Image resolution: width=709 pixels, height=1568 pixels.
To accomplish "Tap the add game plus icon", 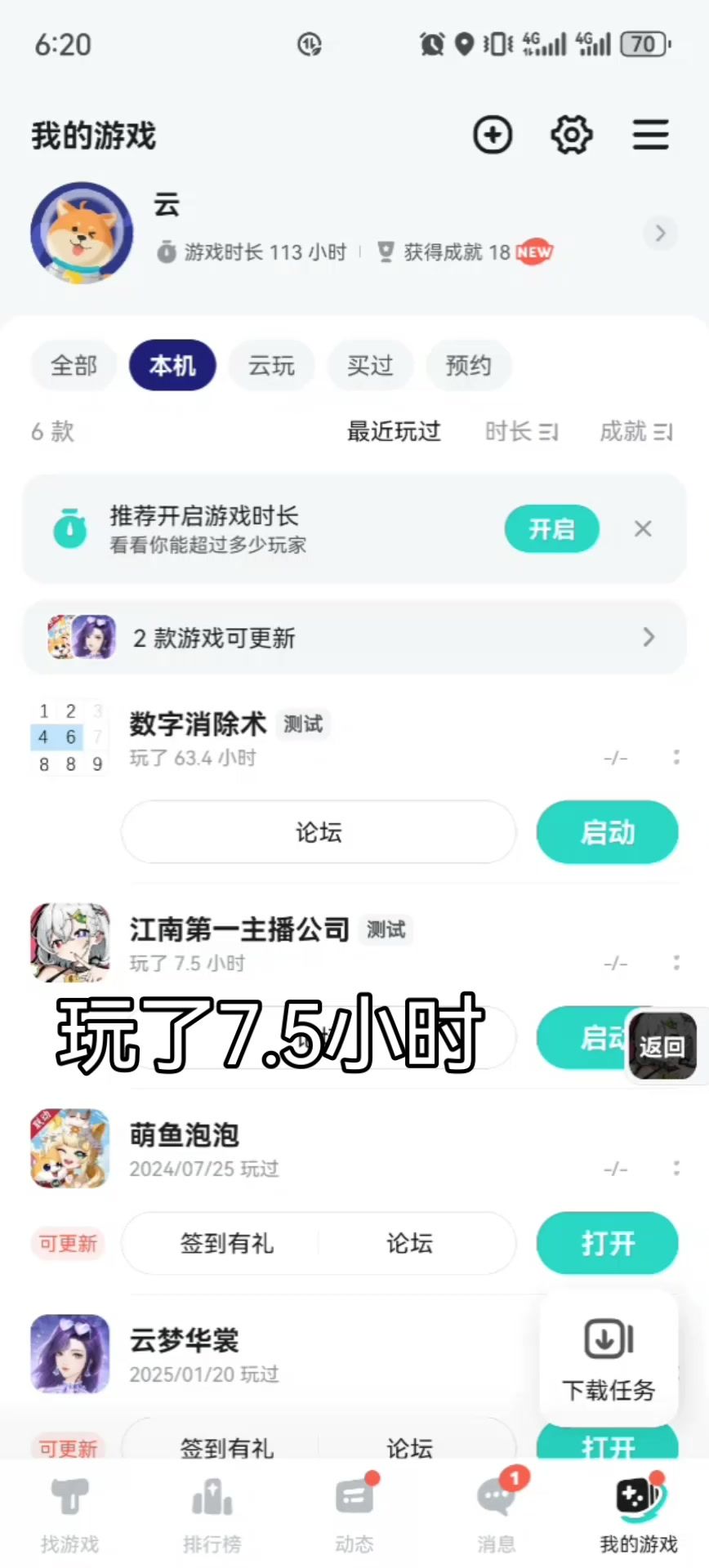I will click(x=493, y=135).
